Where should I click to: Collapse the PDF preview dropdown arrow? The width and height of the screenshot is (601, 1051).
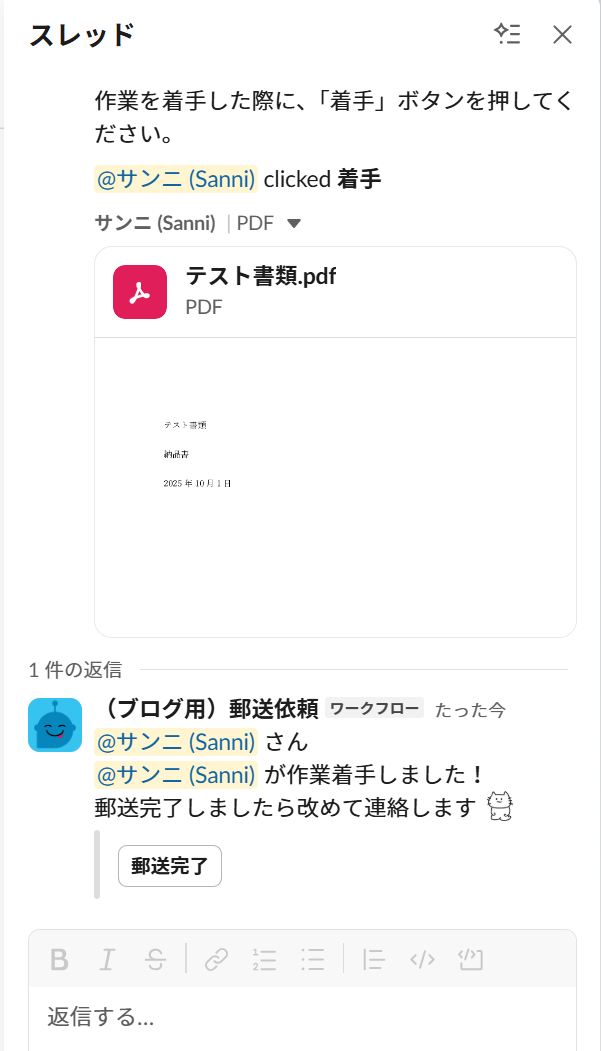click(x=294, y=224)
